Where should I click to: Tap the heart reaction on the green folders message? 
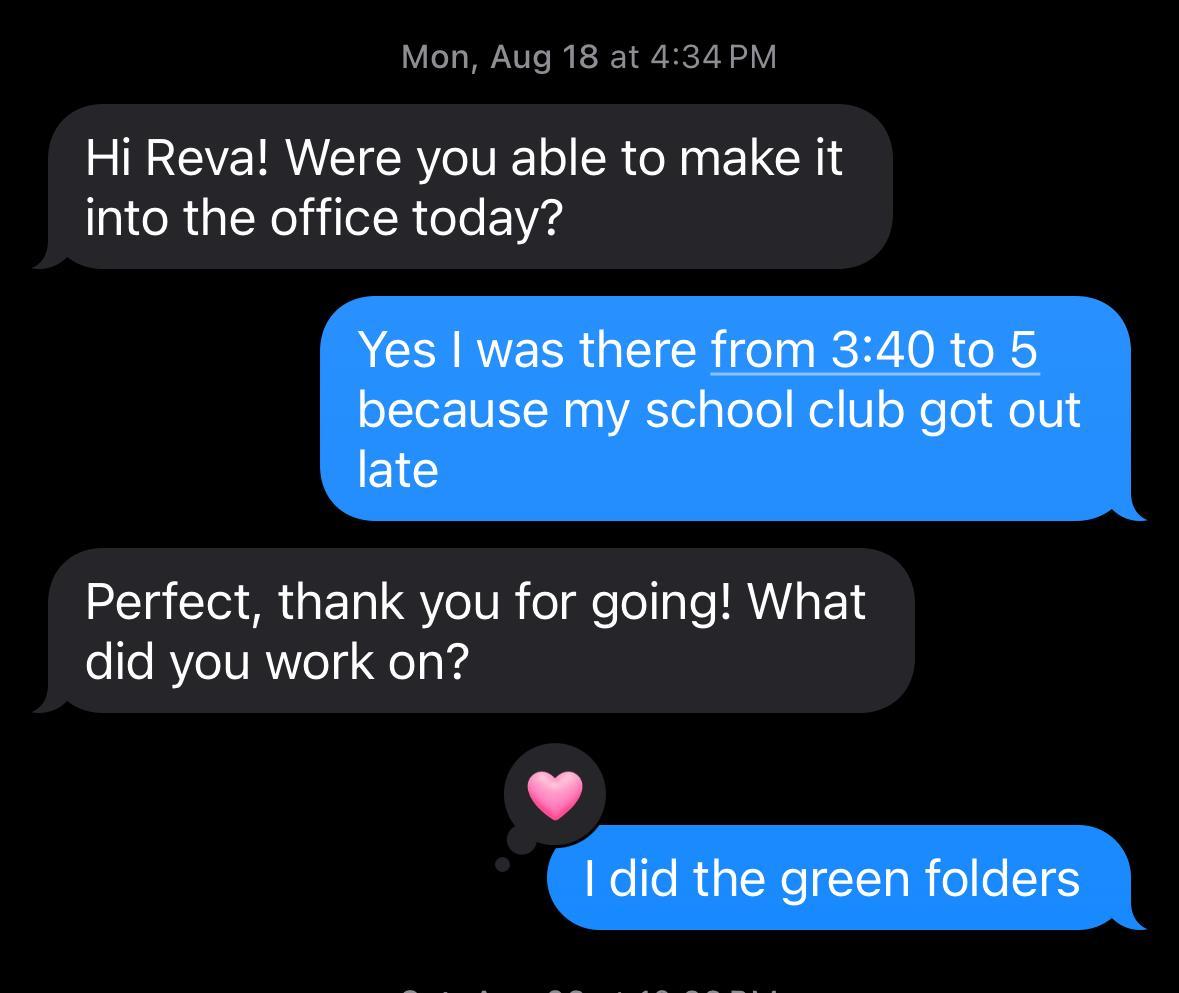coord(555,796)
